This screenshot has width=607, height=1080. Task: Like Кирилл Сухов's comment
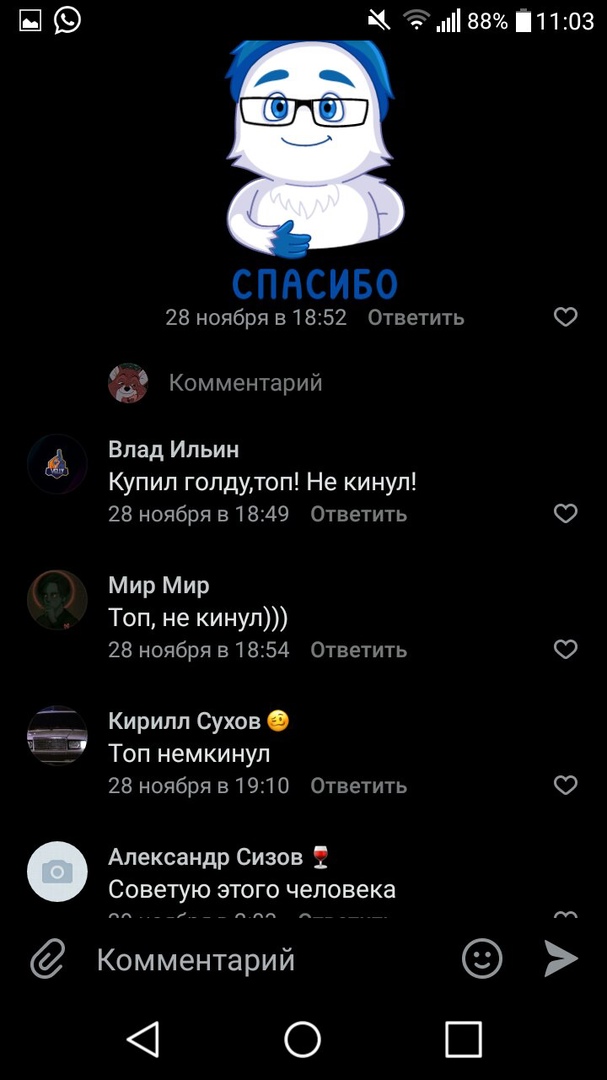[565, 785]
